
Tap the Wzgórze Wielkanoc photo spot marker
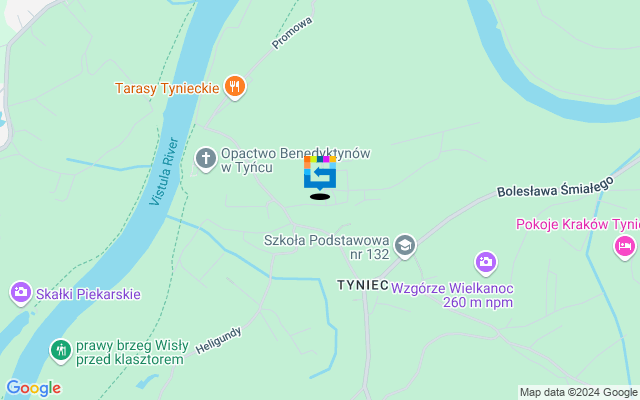[486, 262]
